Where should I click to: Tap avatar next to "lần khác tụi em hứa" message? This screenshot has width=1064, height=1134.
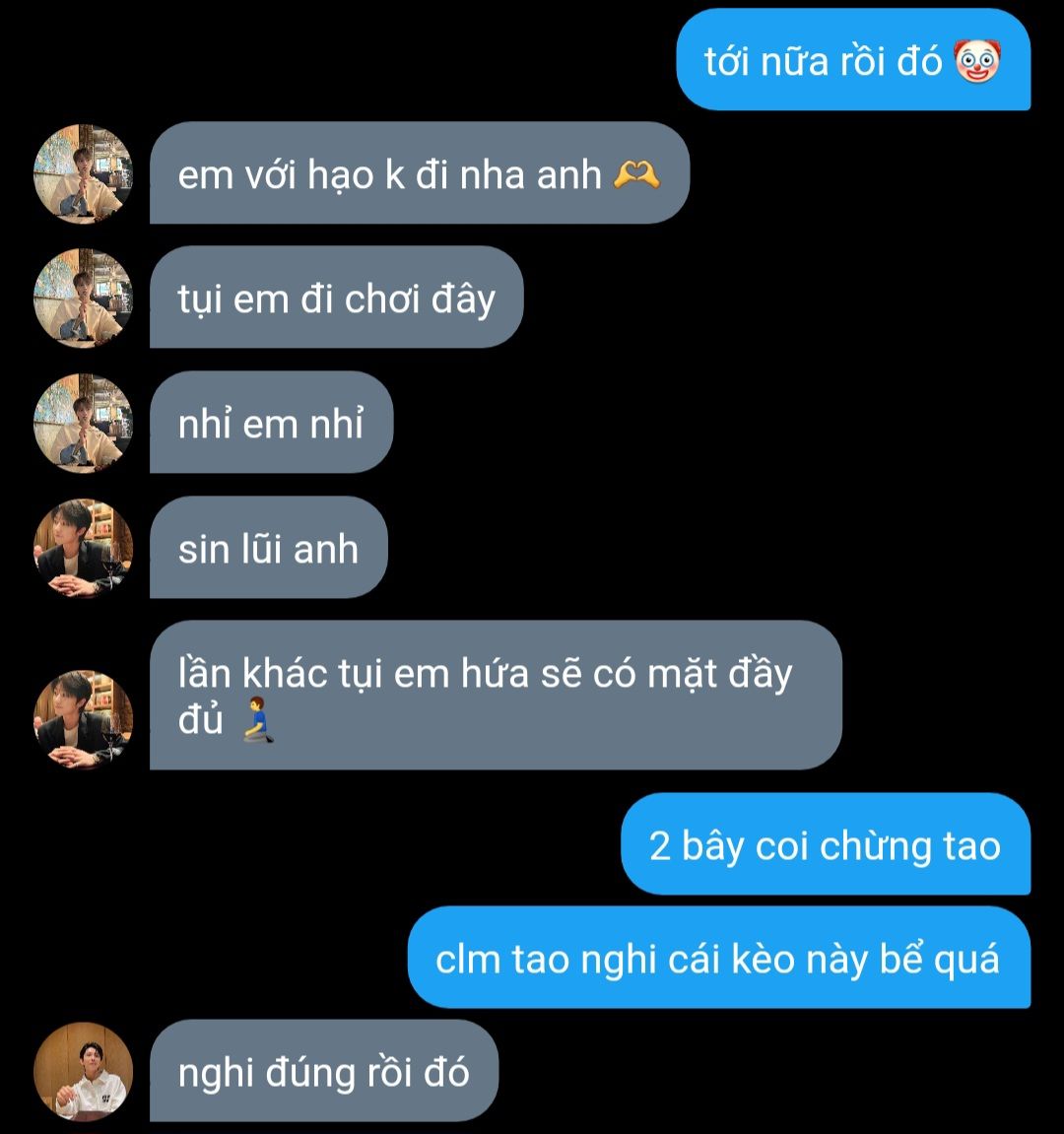click(x=83, y=719)
